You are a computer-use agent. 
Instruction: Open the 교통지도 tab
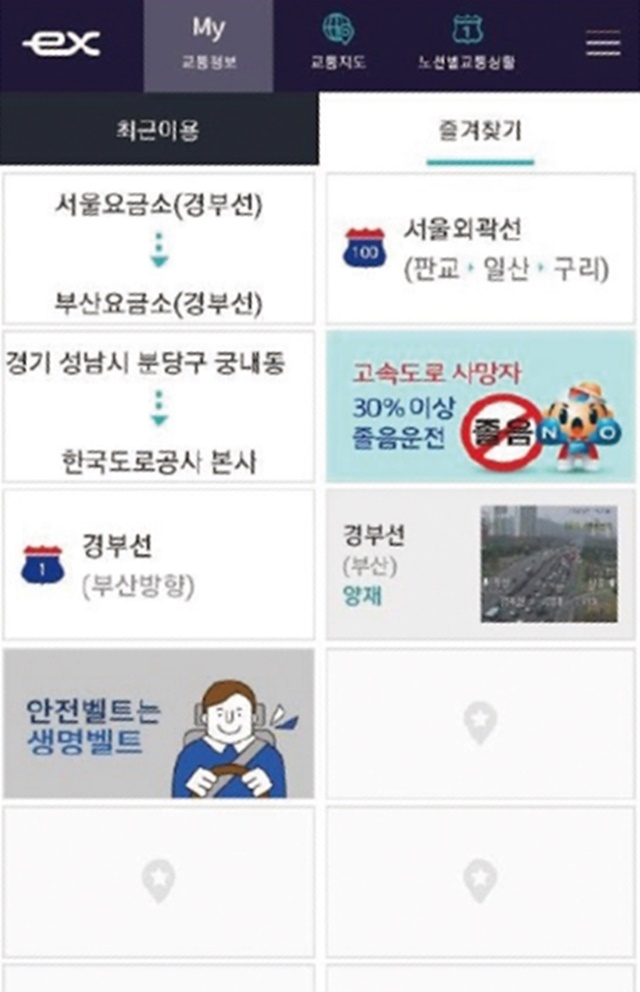click(x=337, y=45)
